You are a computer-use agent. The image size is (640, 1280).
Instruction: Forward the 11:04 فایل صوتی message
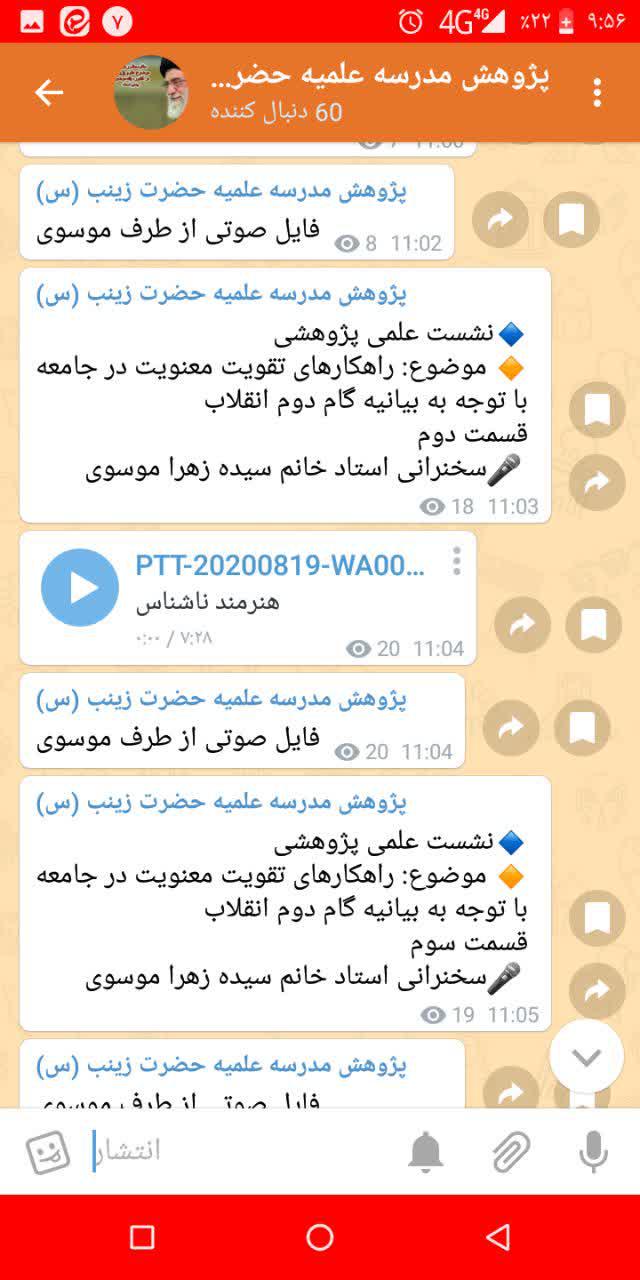point(511,728)
